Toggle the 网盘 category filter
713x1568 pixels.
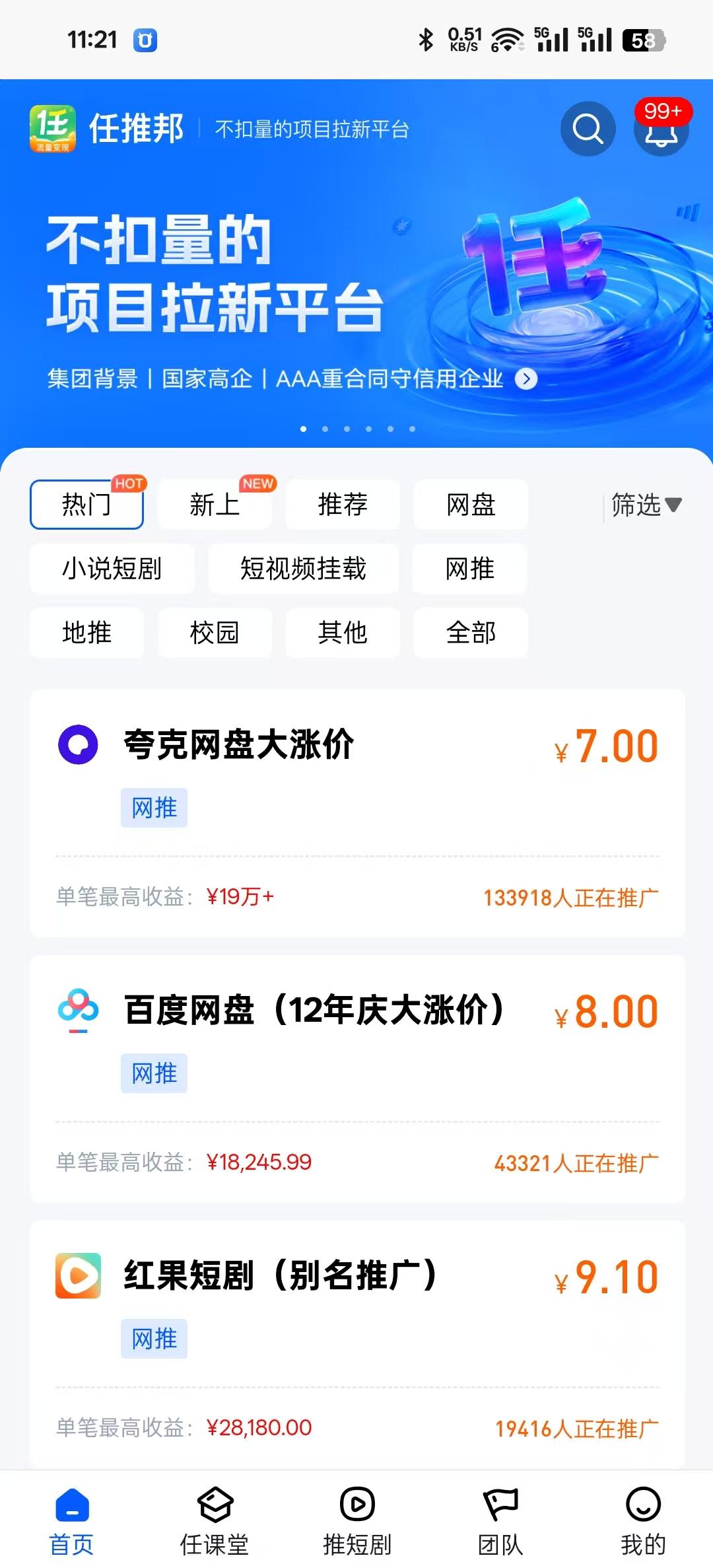click(469, 505)
